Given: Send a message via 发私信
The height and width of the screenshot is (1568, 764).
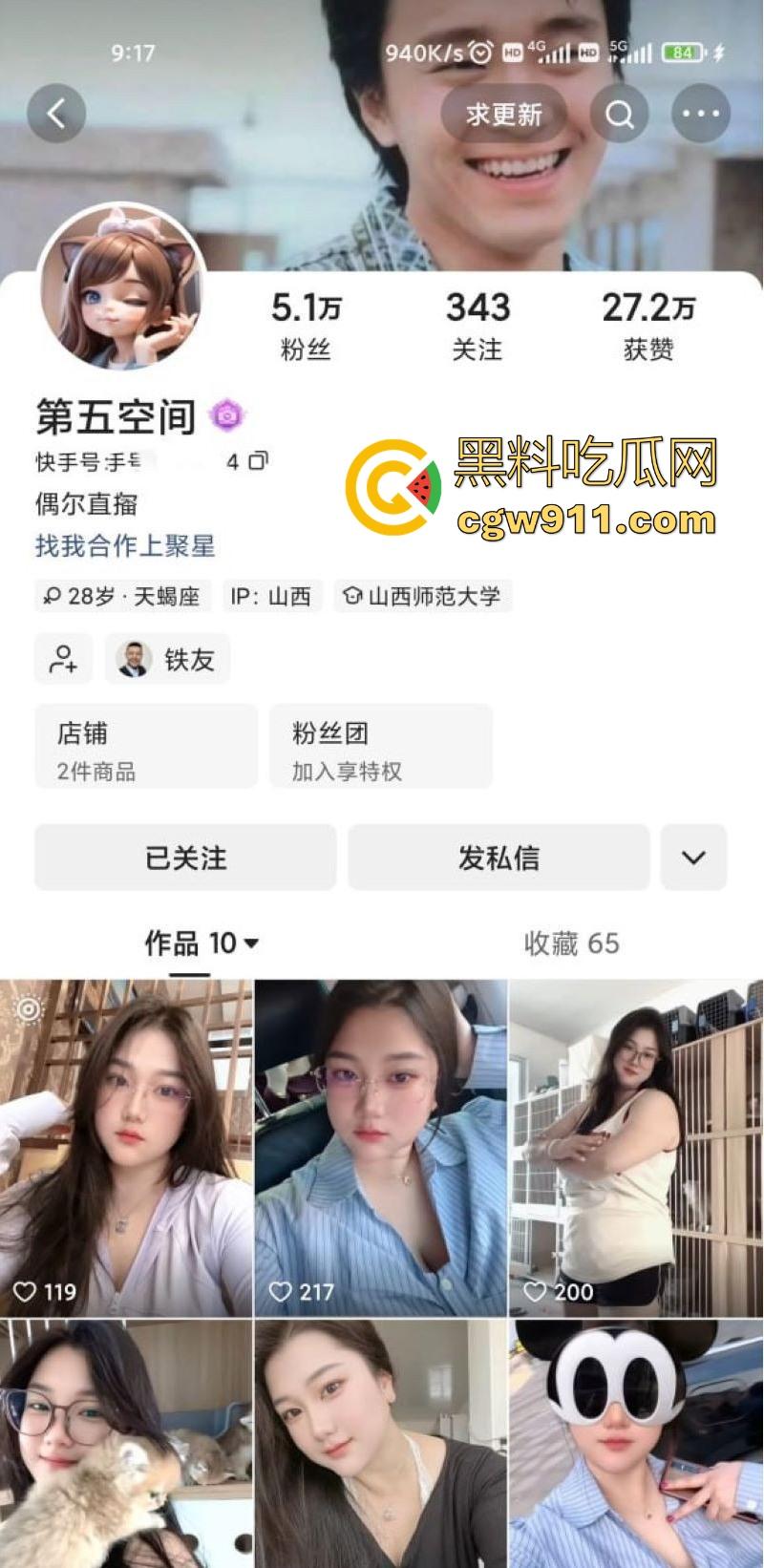Looking at the screenshot, I should [499, 858].
